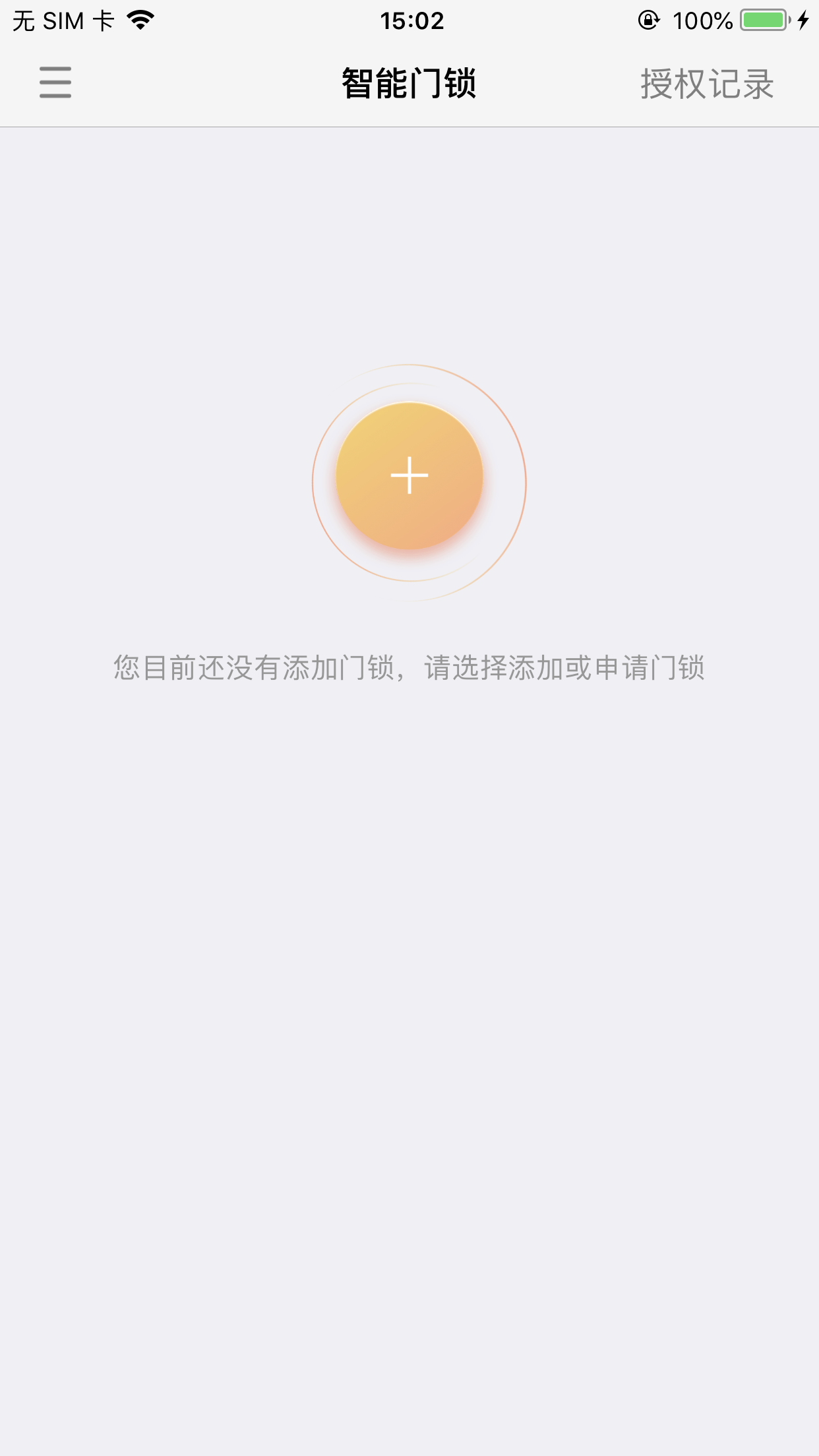Open 授权记录 authorization records

tap(707, 84)
